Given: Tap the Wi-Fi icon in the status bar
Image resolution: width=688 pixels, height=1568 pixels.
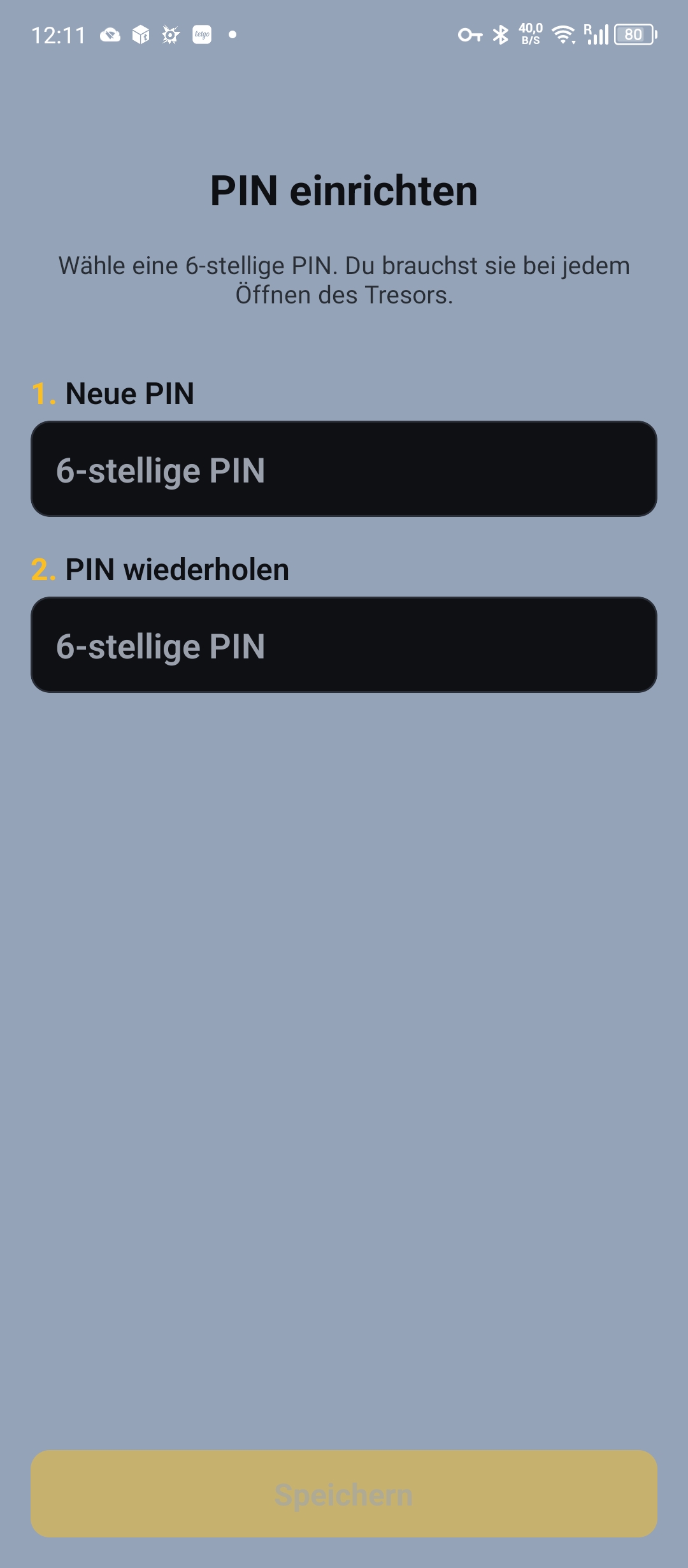Looking at the screenshot, I should point(562,35).
